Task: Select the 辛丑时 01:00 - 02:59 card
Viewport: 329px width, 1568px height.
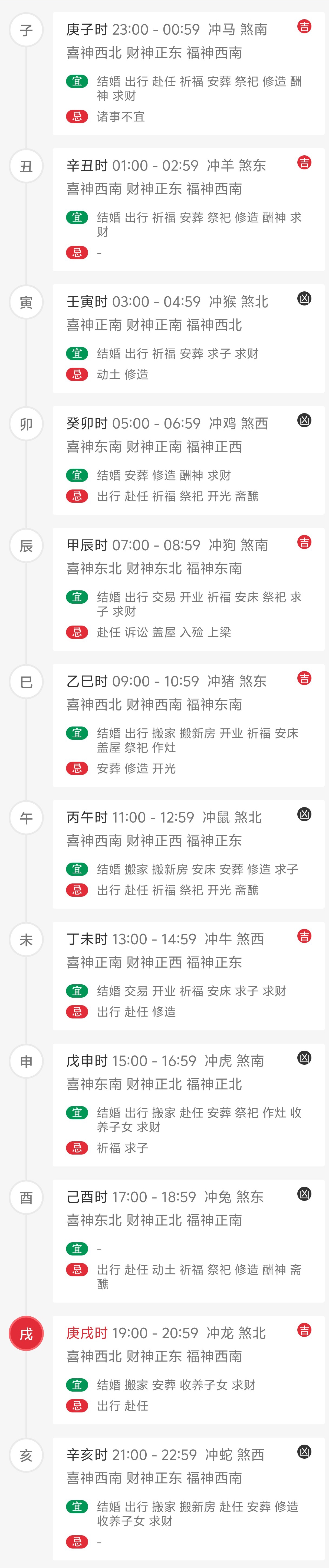Action: coord(189,209)
